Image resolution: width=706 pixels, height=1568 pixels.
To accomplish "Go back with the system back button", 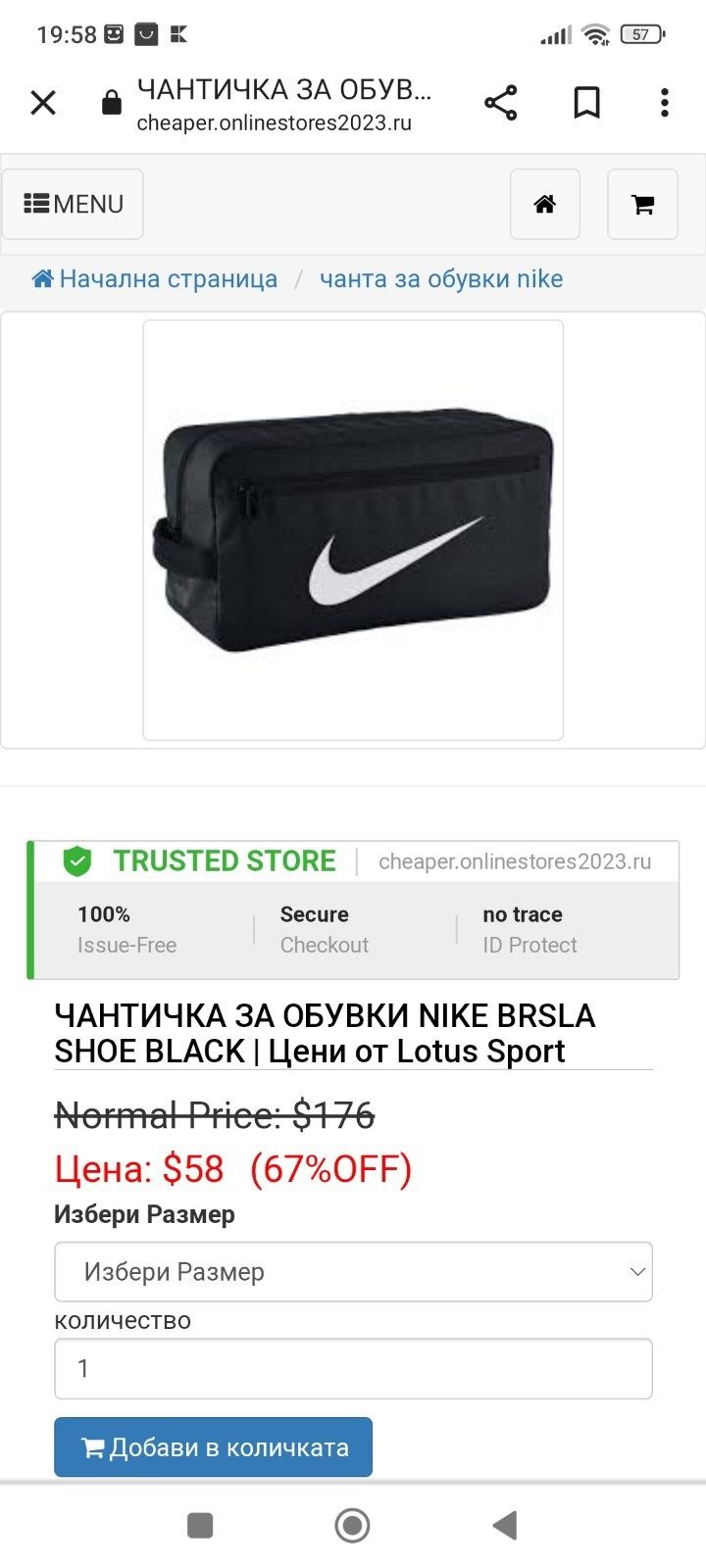I will [505, 1525].
